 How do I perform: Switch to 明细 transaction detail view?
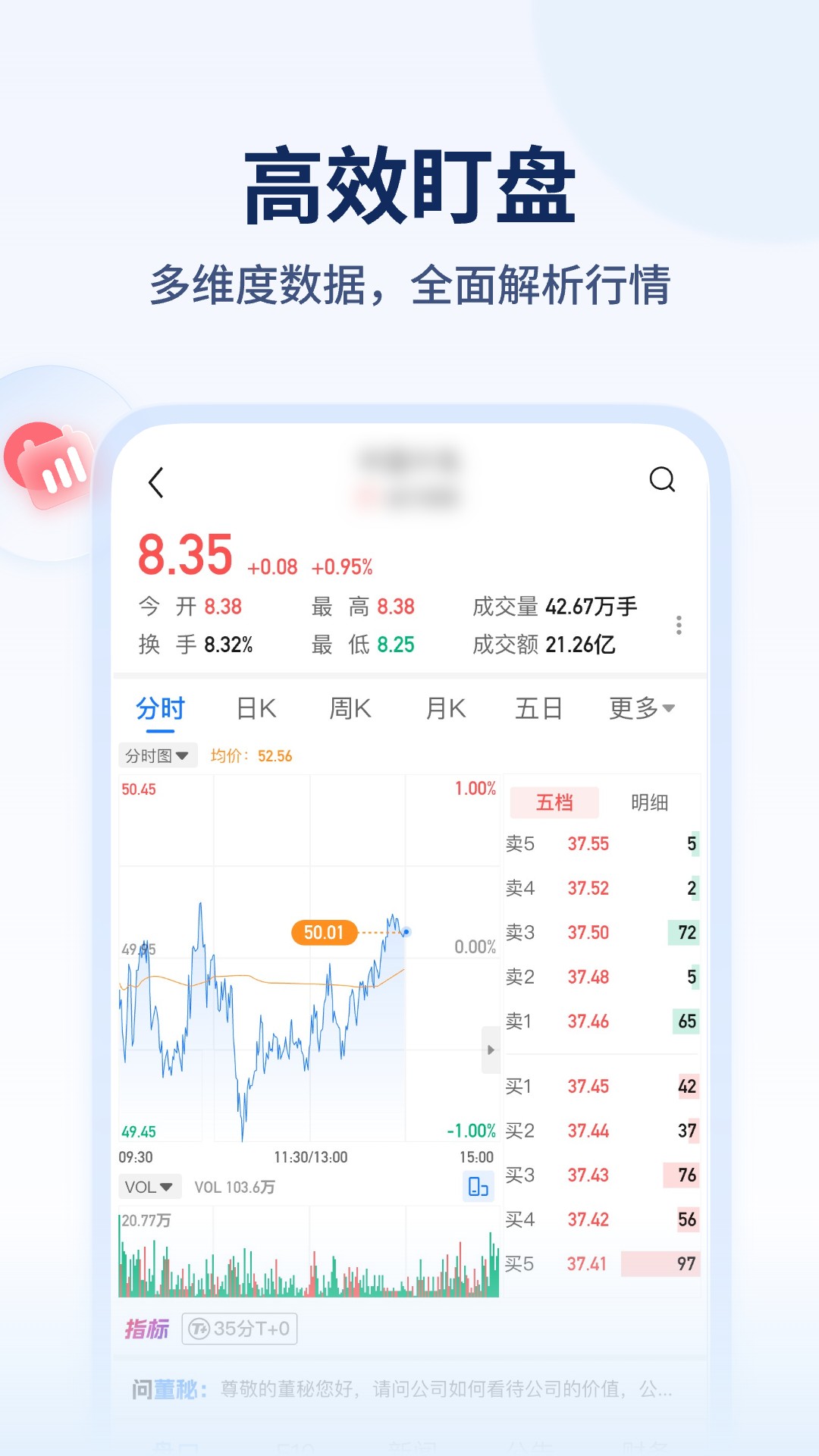649,802
